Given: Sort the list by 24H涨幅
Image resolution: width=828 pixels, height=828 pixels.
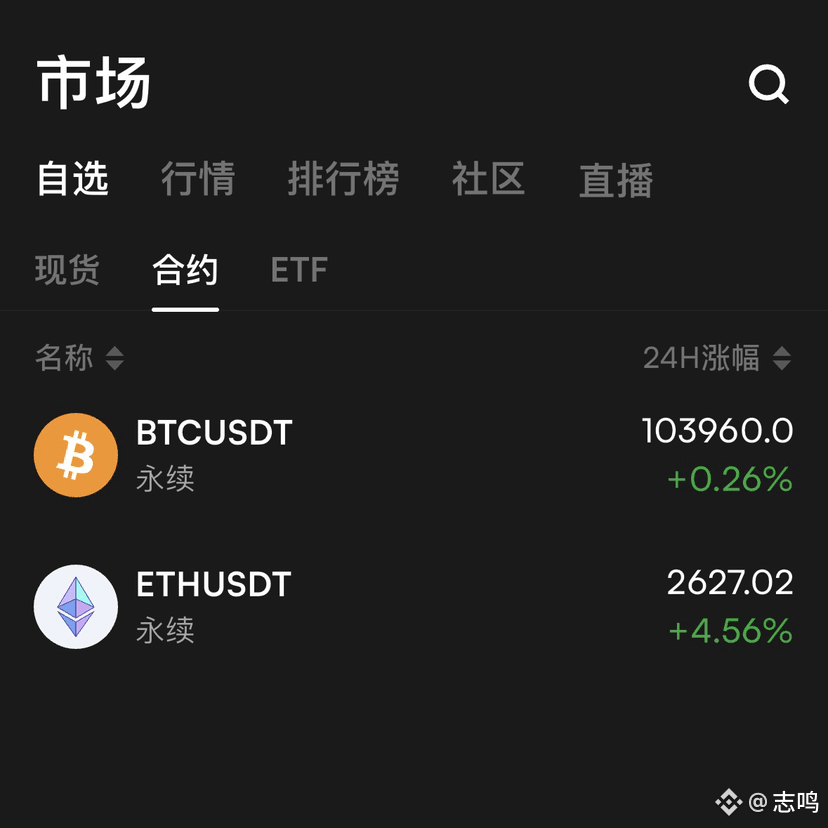Looking at the screenshot, I should pyautogui.click(x=716, y=358).
